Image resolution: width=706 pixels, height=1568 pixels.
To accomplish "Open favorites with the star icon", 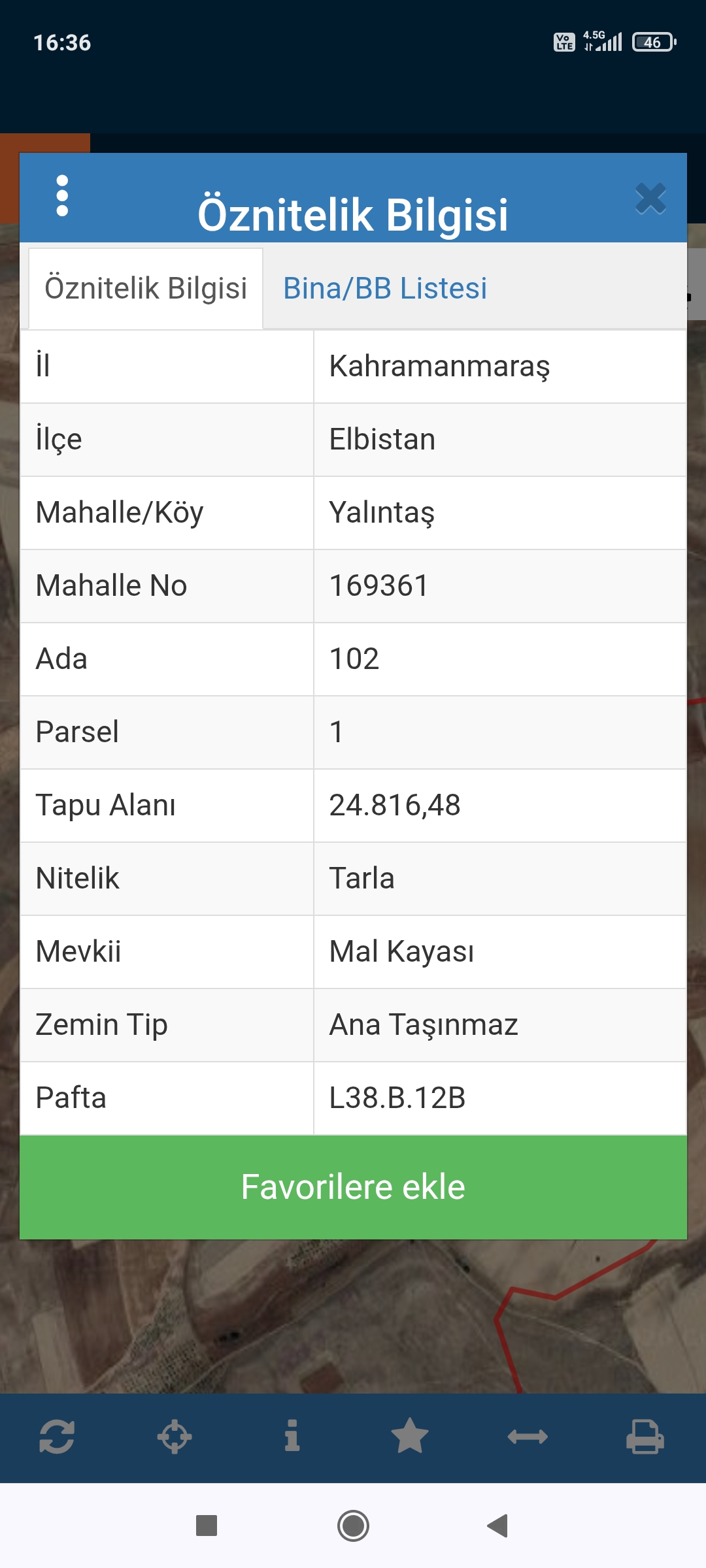I will [410, 1435].
